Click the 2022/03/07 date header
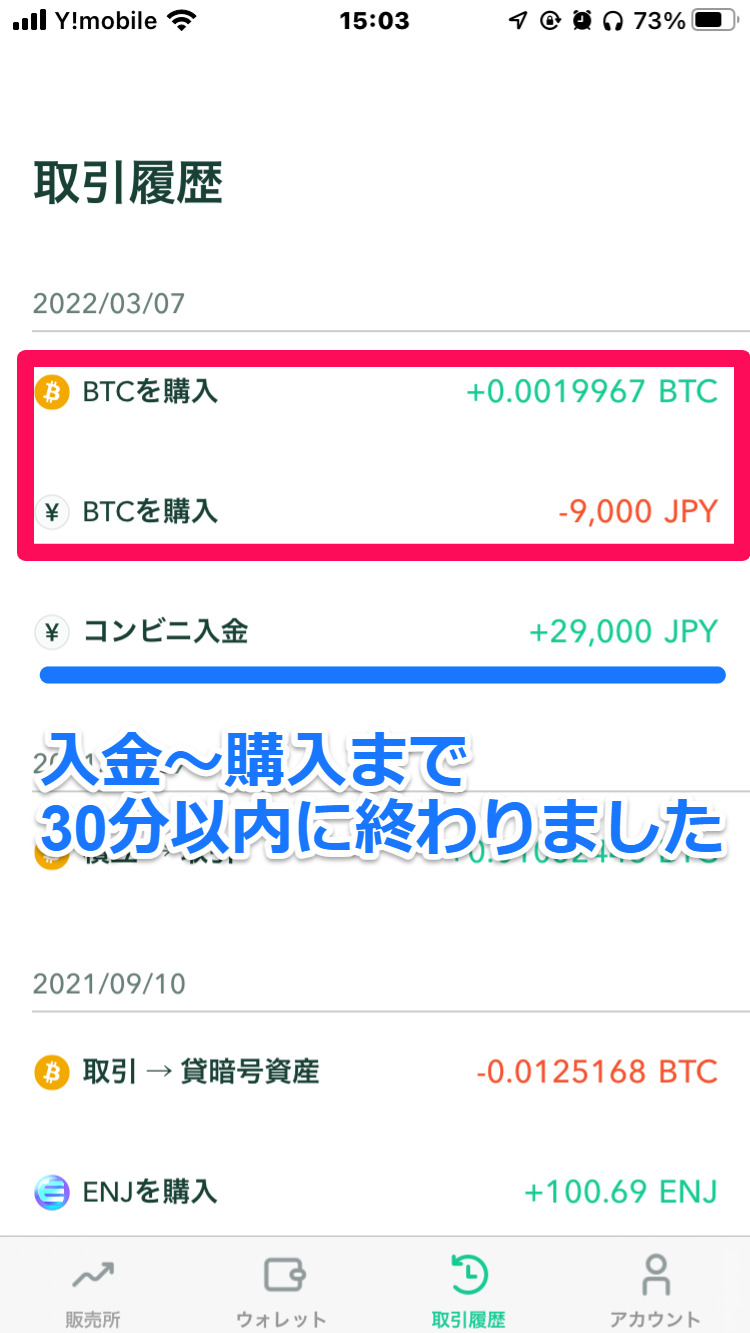The height and width of the screenshot is (1333, 750). pyautogui.click(x=108, y=304)
